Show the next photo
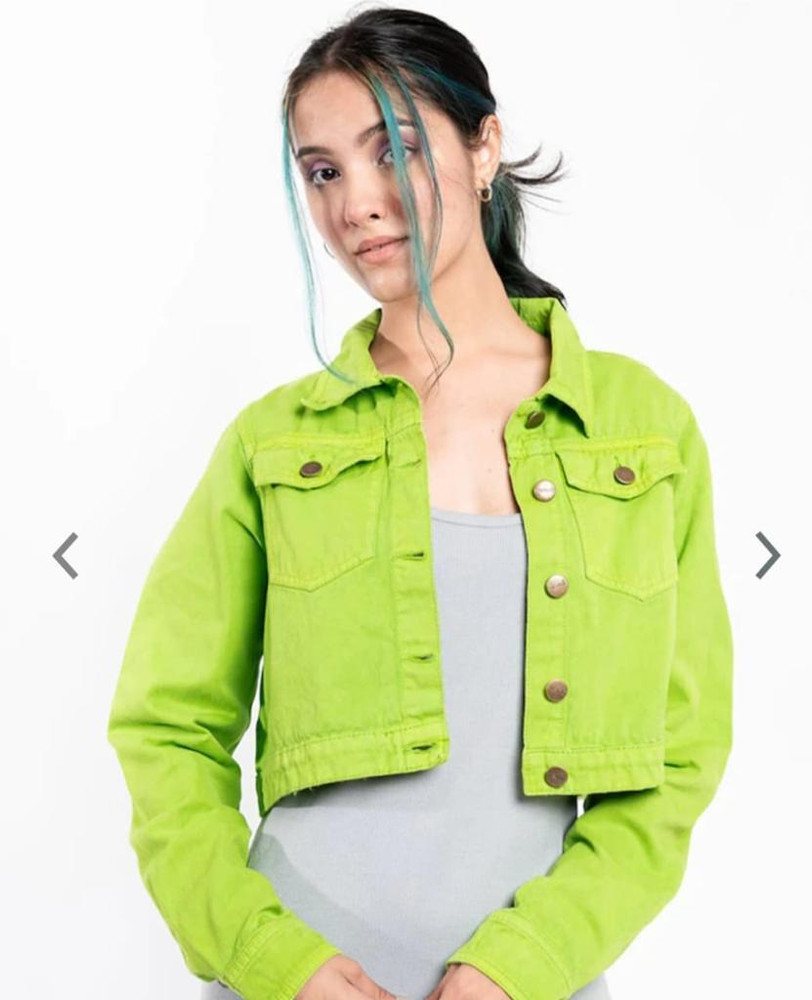The width and height of the screenshot is (812, 1000). (x=766, y=555)
